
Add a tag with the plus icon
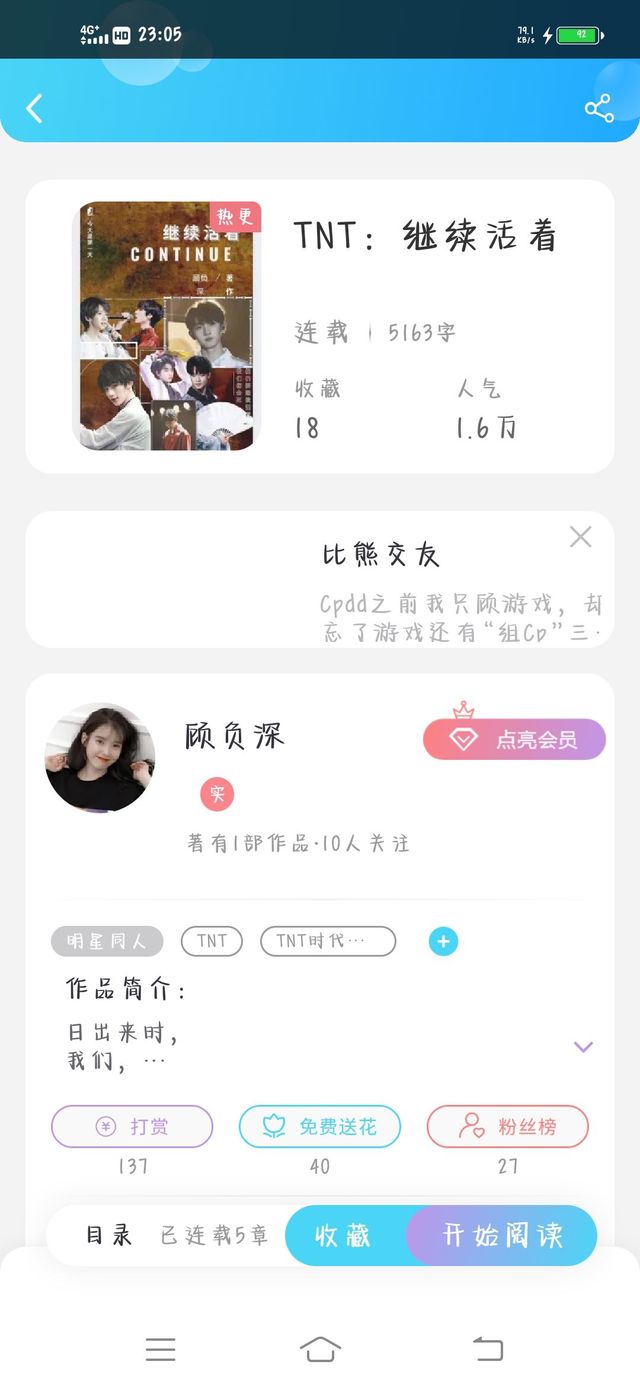coord(444,941)
